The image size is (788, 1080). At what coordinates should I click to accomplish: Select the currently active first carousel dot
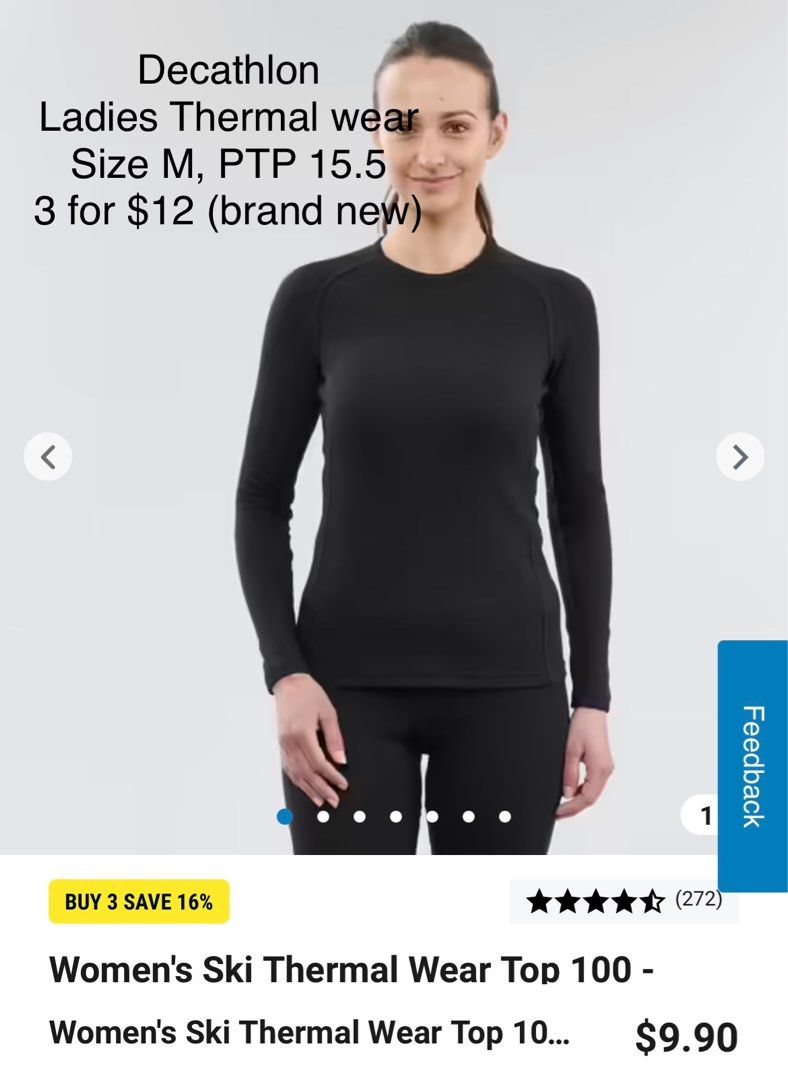click(284, 818)
